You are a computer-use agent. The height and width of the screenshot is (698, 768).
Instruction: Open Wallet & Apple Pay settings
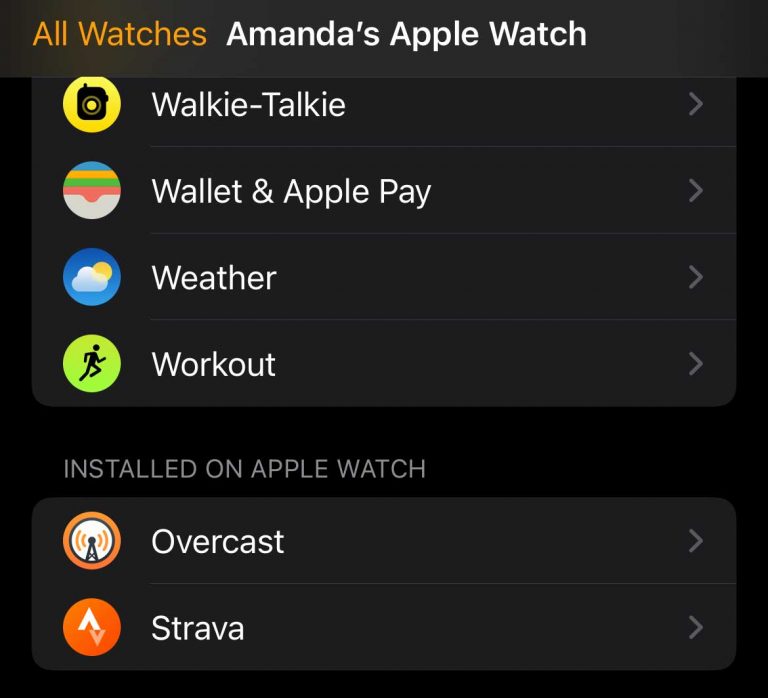pyautogui.click(x=384, y=191)
